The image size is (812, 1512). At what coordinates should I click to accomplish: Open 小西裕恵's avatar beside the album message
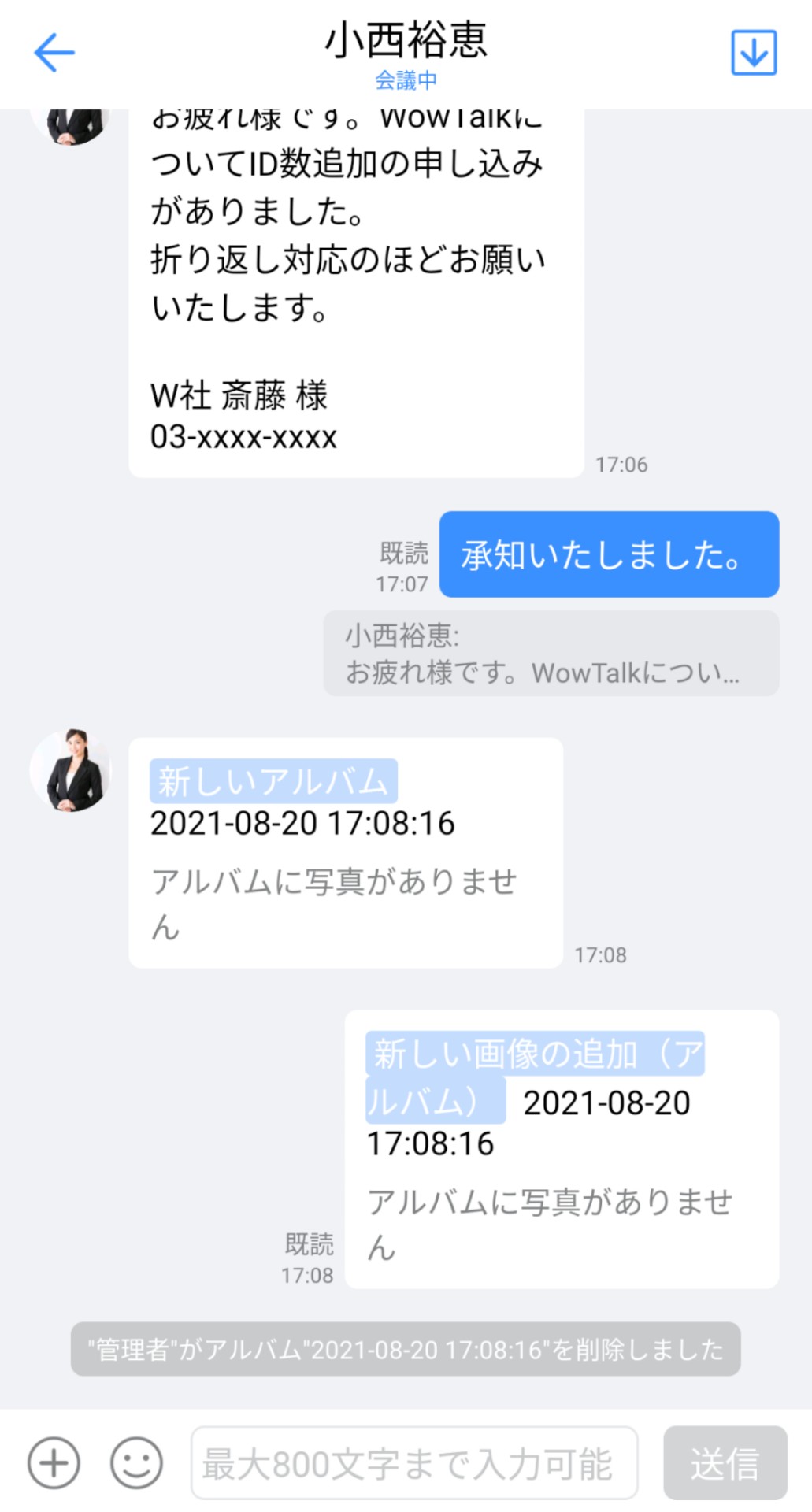[71, 770]
